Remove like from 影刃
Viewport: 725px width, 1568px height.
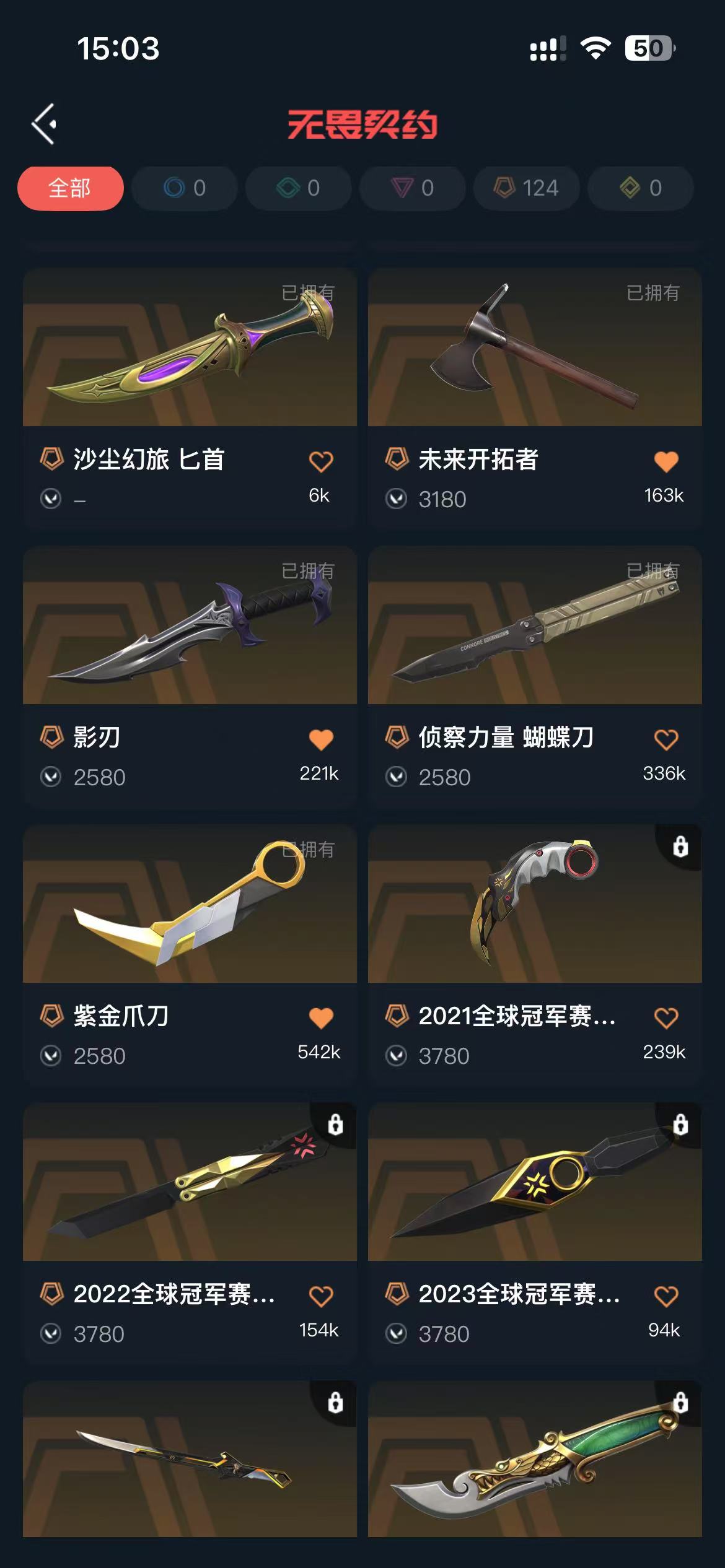tap(320, 739)
